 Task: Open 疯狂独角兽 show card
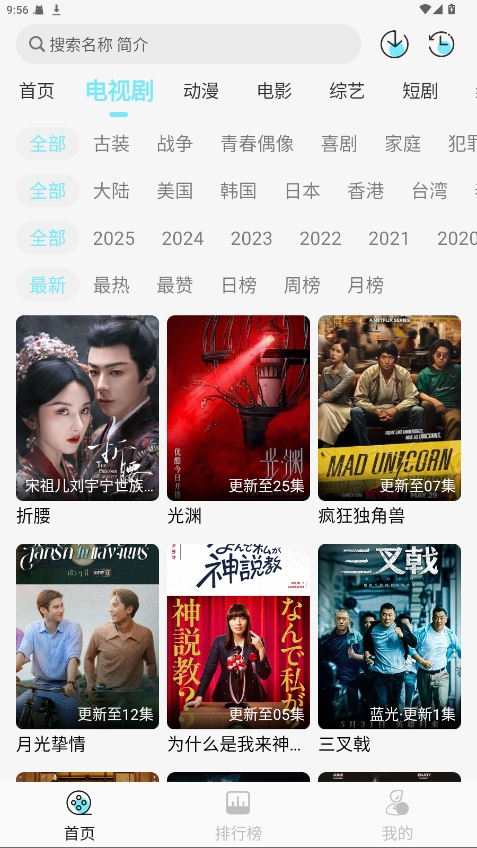pos(389,420)
